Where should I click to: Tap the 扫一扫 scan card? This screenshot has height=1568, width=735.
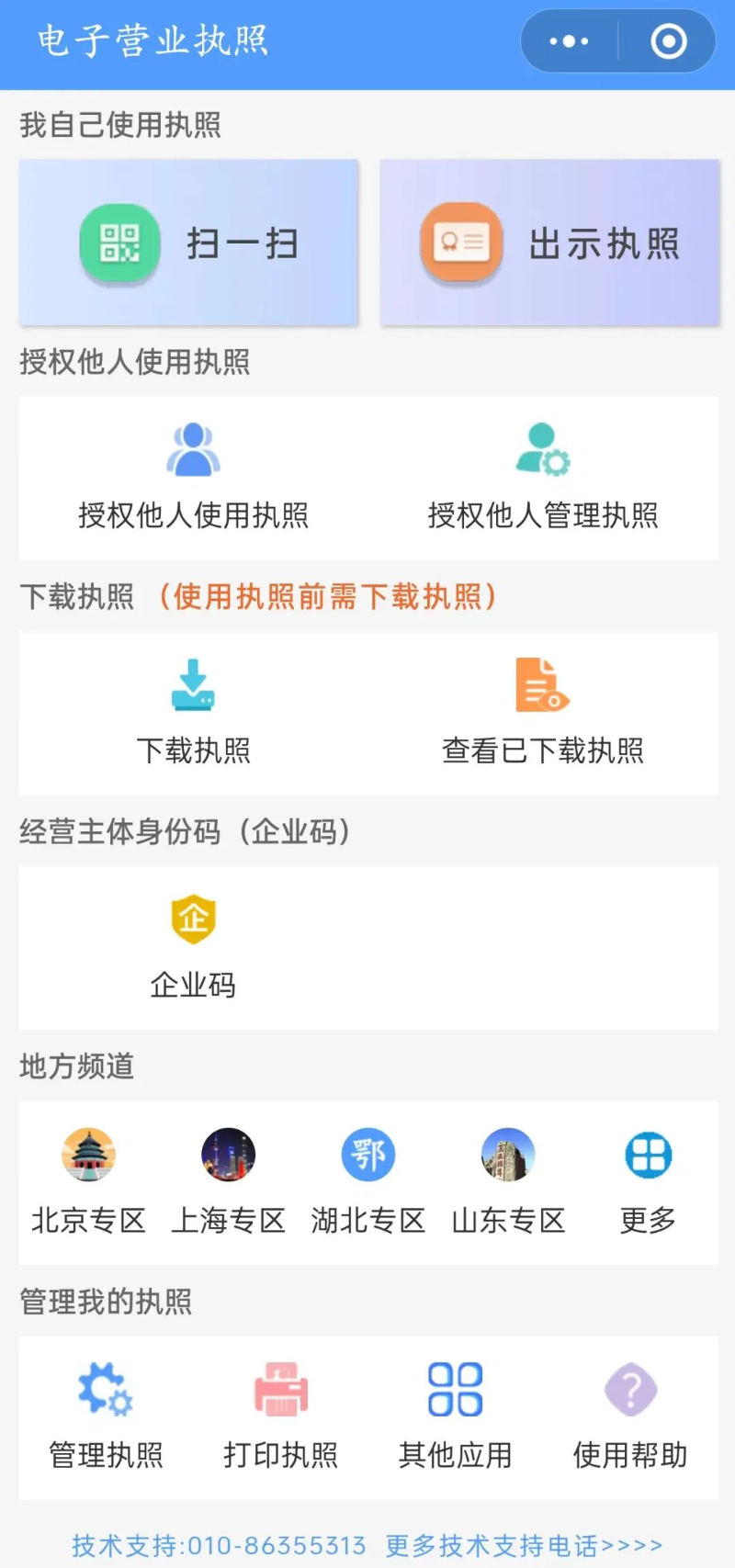click(189, 243)
